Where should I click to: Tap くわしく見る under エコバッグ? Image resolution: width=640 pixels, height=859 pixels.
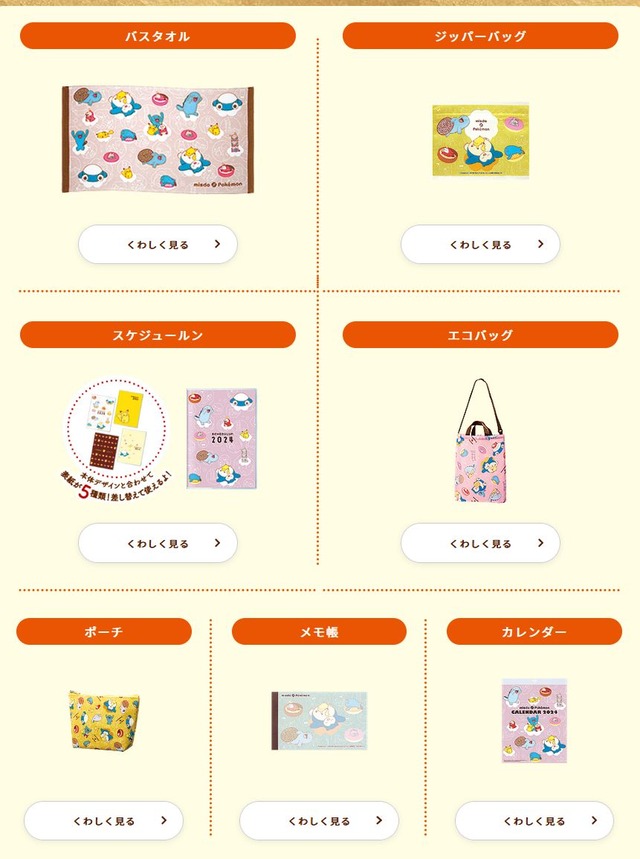tap(480, 543)
